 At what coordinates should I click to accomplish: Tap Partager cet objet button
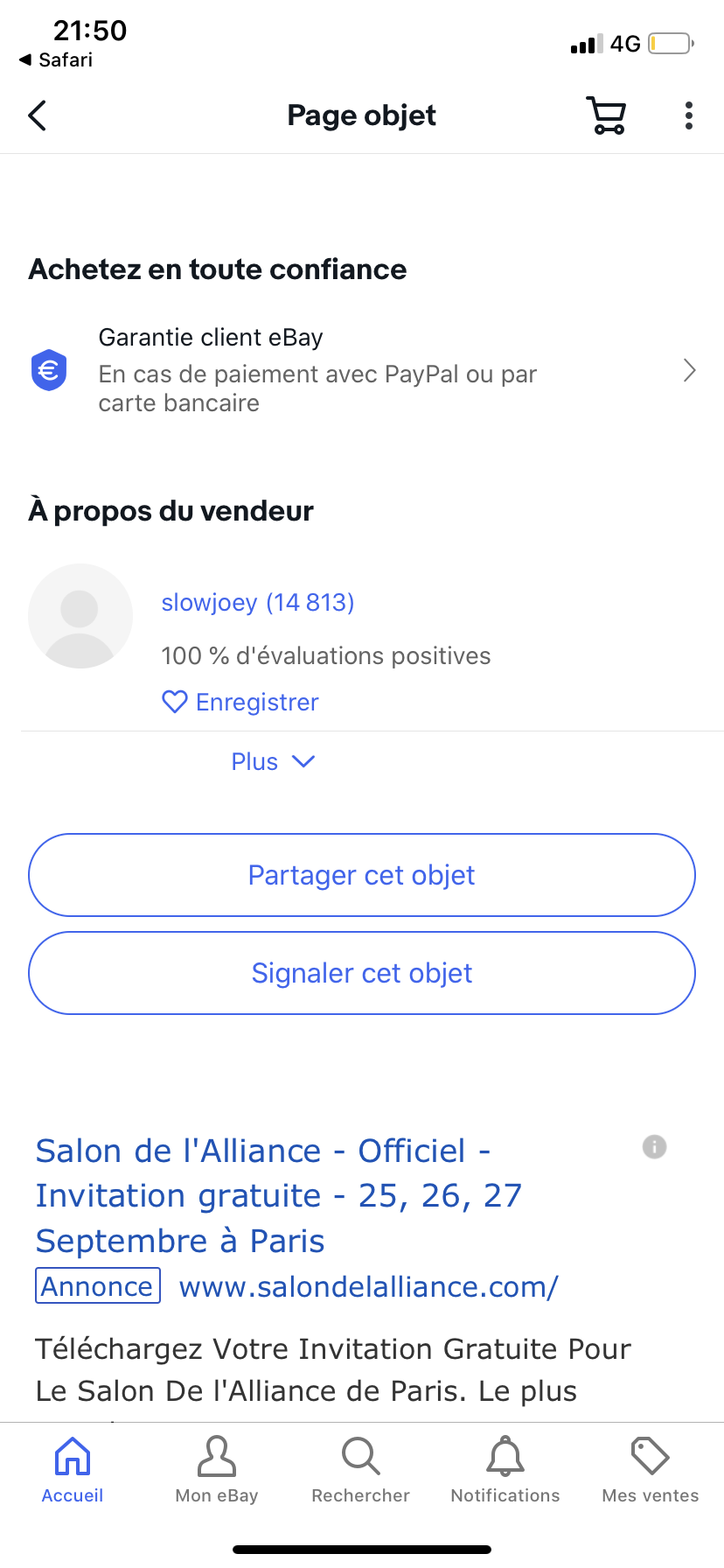point(362,875)
